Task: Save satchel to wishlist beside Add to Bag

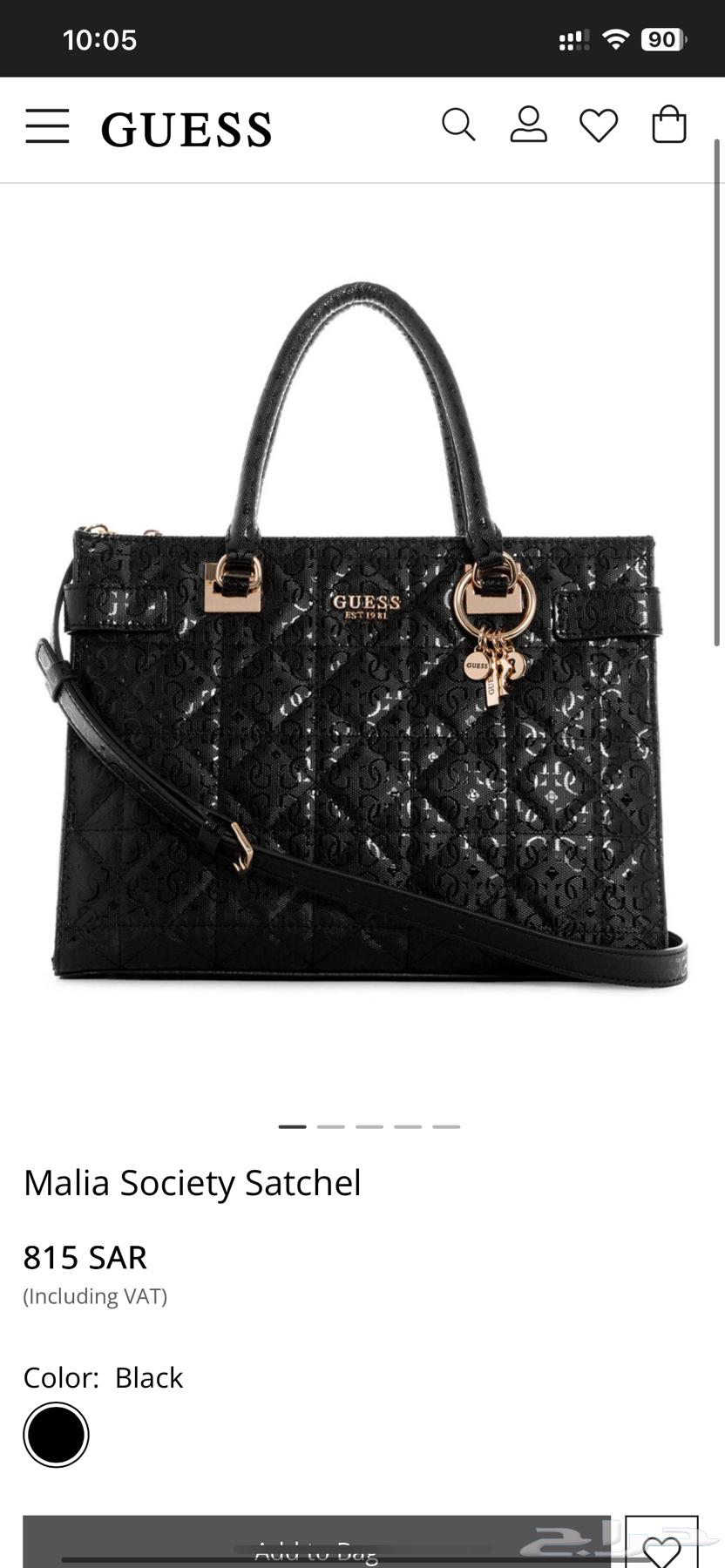Action: [x=661, y=1545]
